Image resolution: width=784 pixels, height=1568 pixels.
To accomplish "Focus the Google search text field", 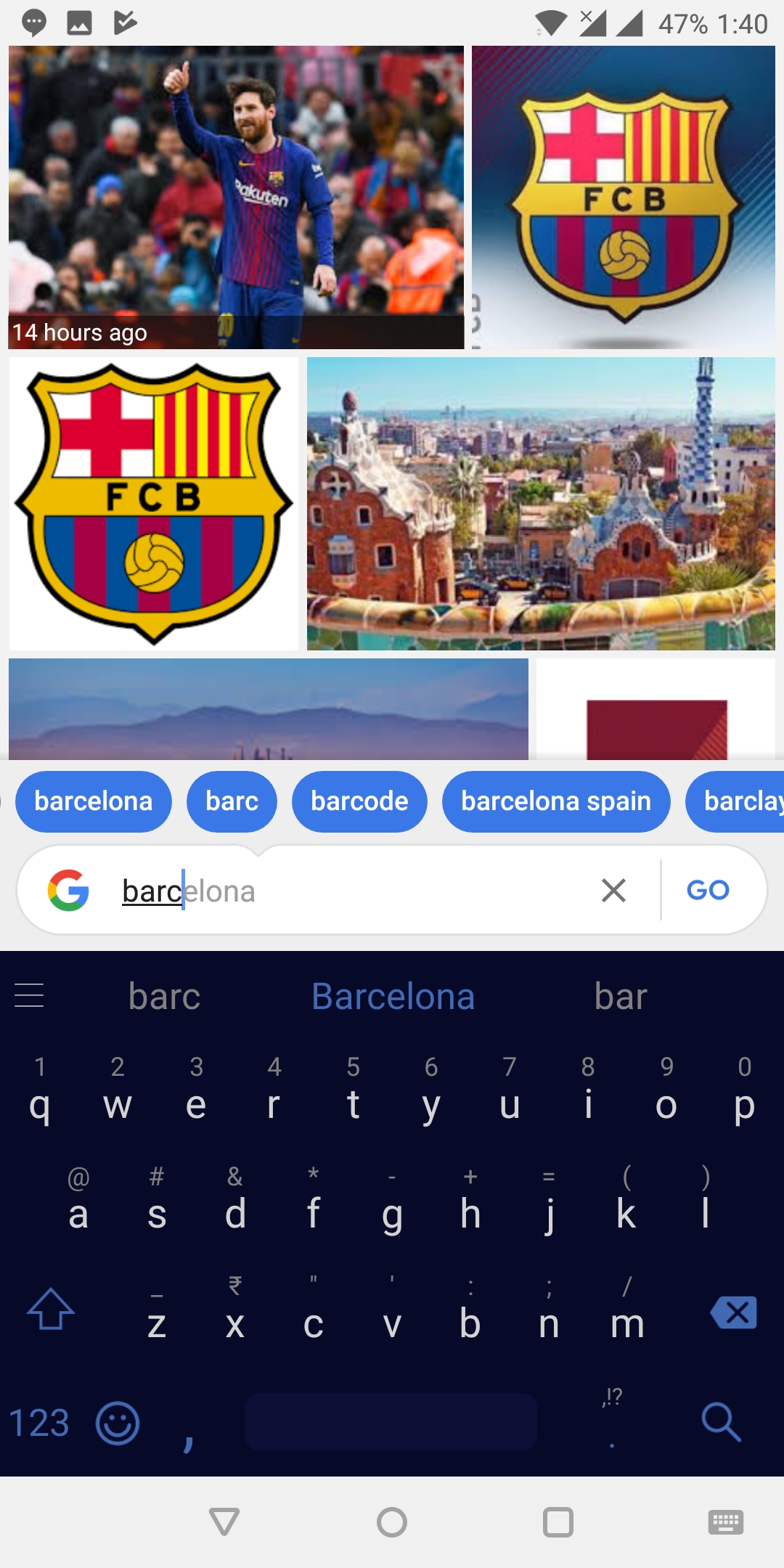I will [348, 891].
